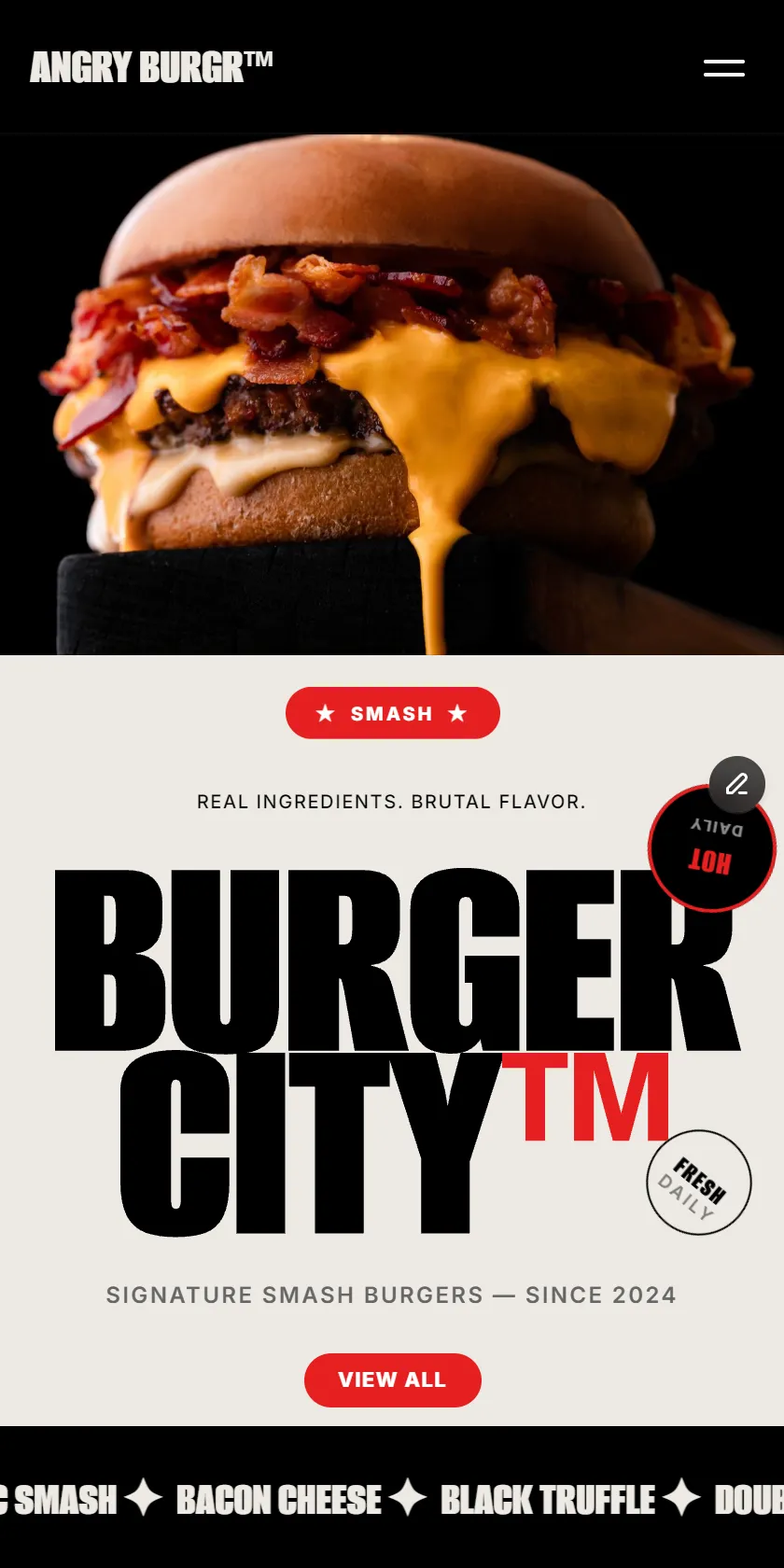Open the pencil edit floating button

tap(737, 784)
